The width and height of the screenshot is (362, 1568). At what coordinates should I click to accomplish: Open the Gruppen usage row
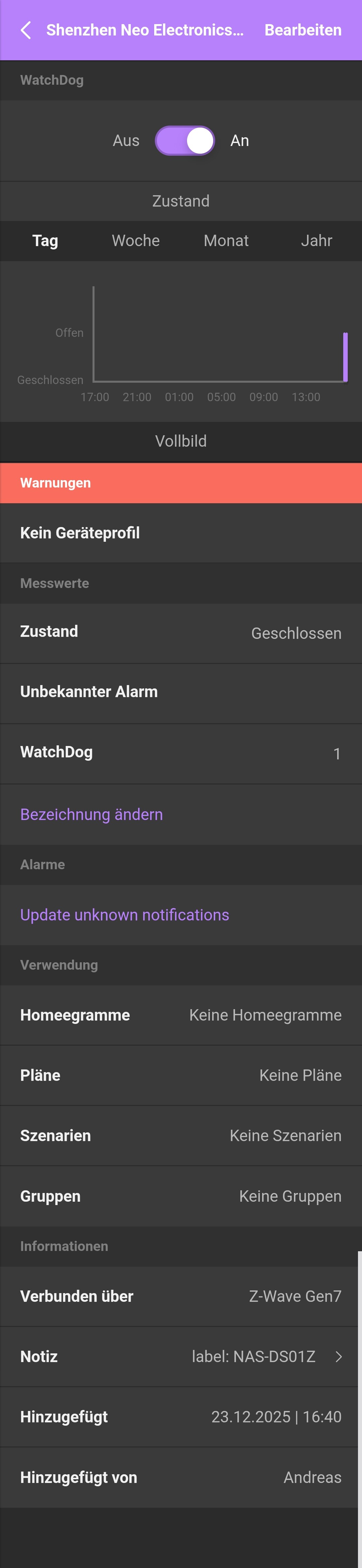[x=181, y=1196]
